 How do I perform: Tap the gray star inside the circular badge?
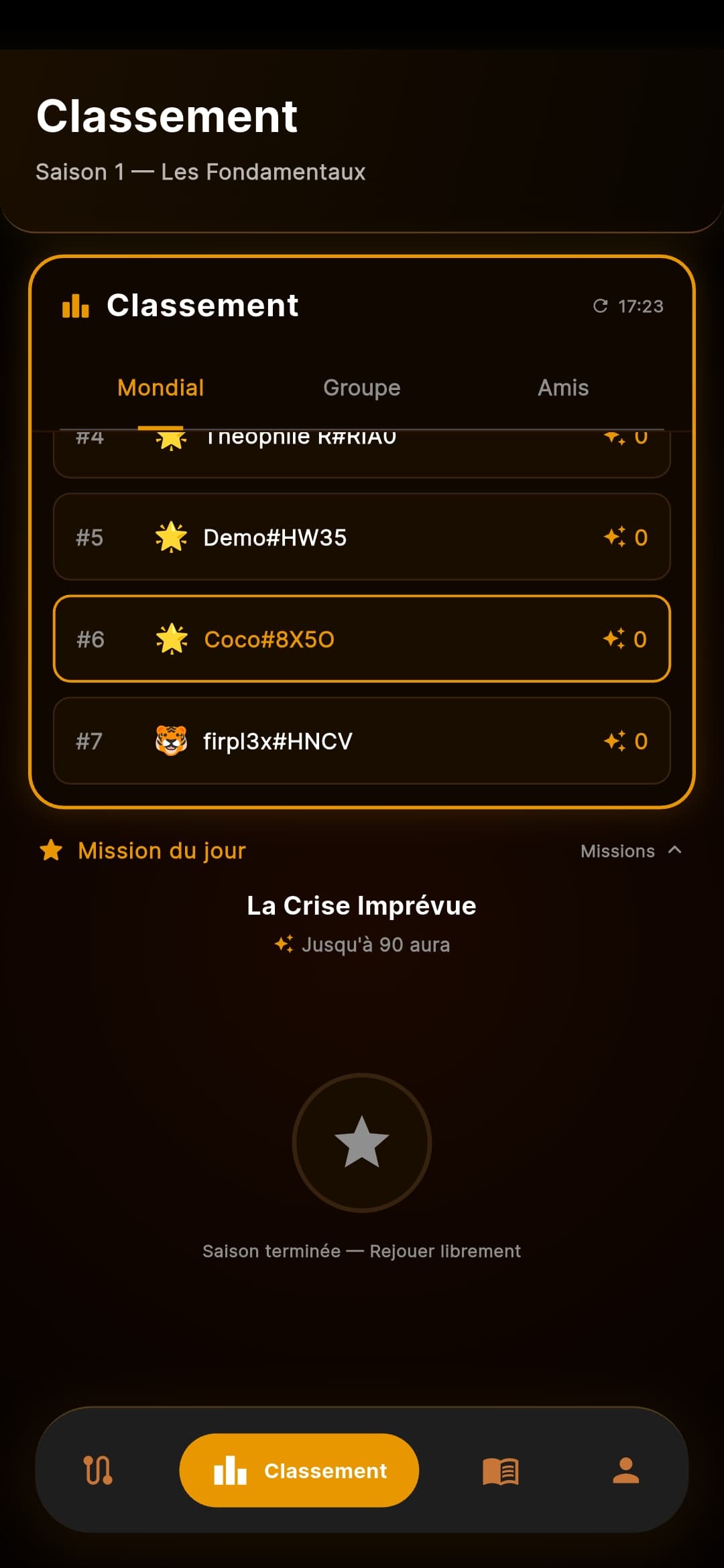(361, 1142)
